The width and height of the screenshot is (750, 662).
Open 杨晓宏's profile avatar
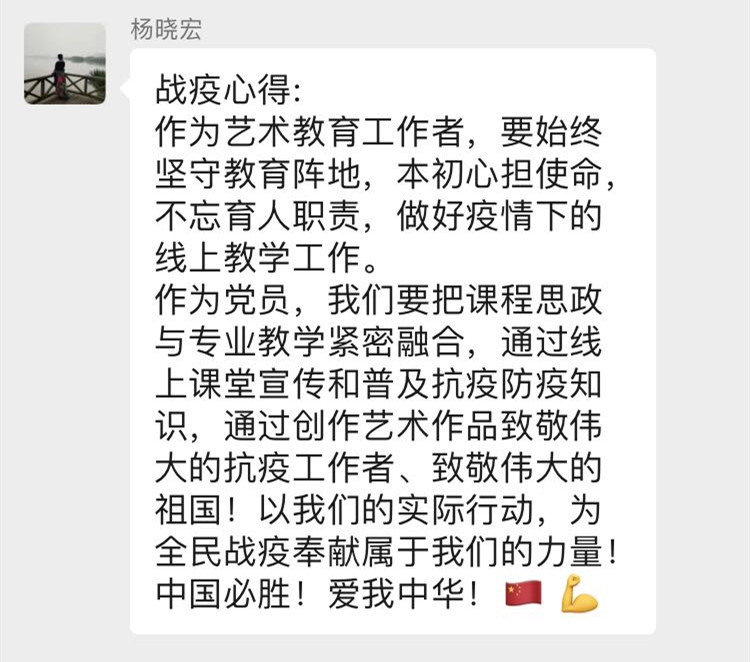(65, 64)
